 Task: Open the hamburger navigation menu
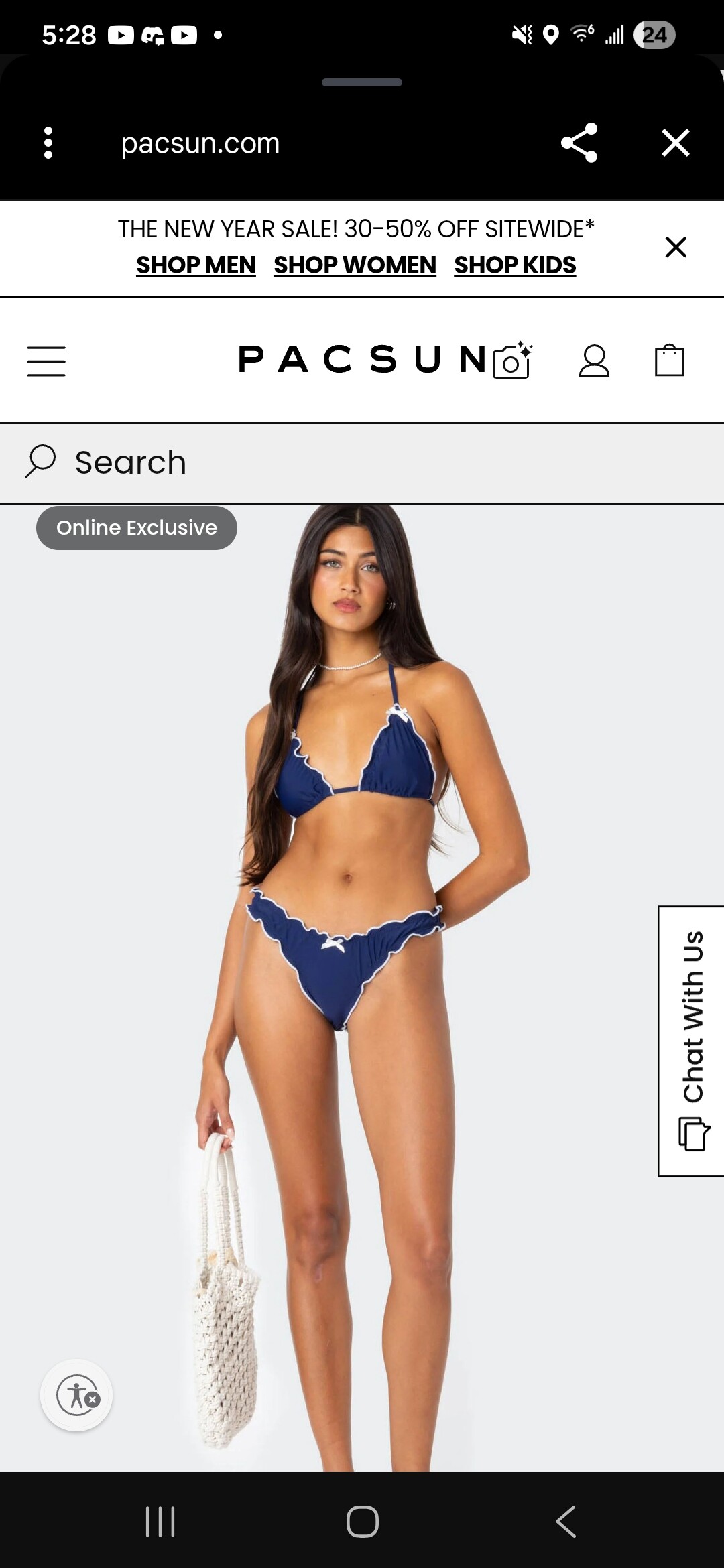point(46,361)
